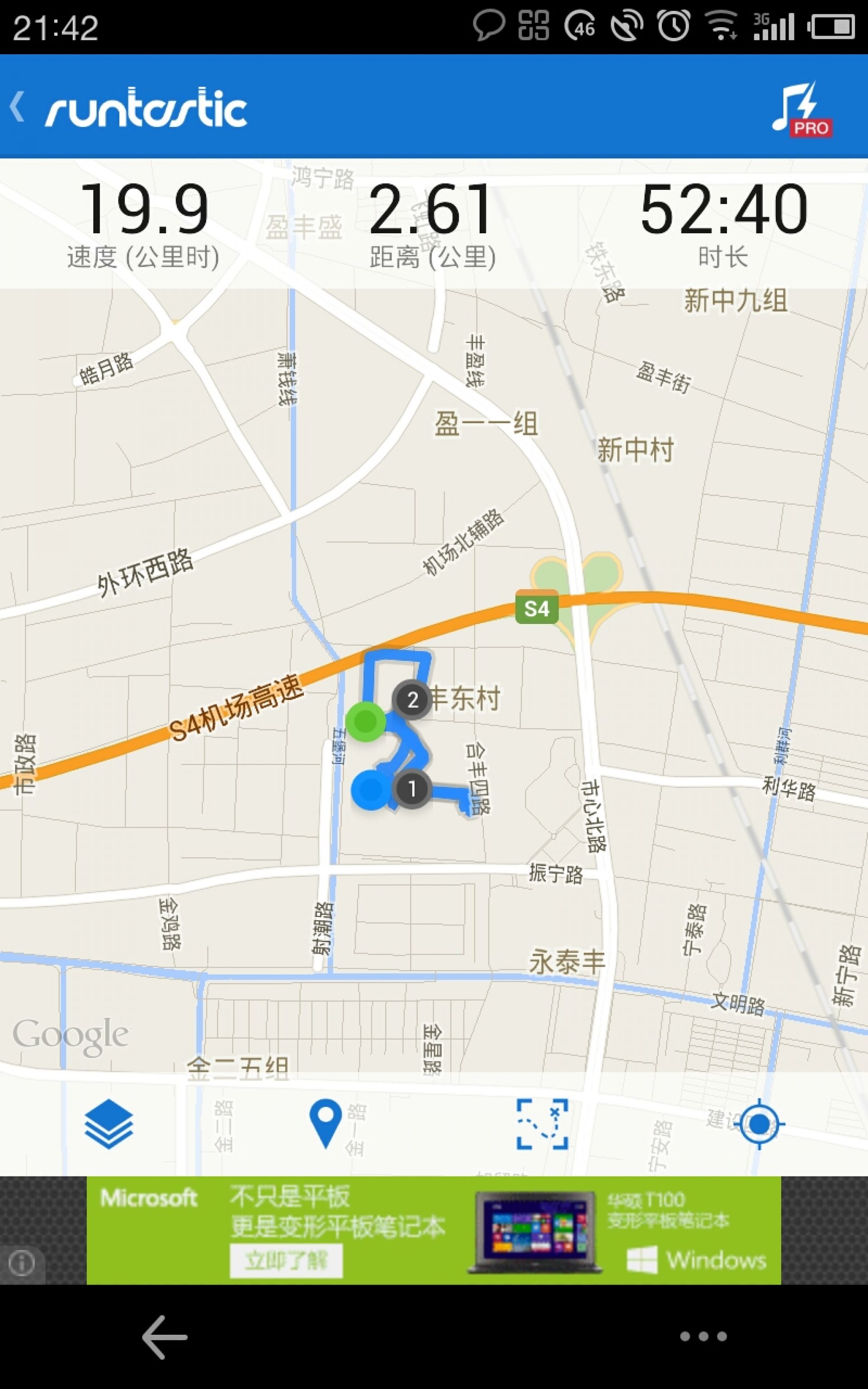This screenshot has height=1389, width=868.
Task: Fit the whole route on screen
Action: (x=542, y=1124)
